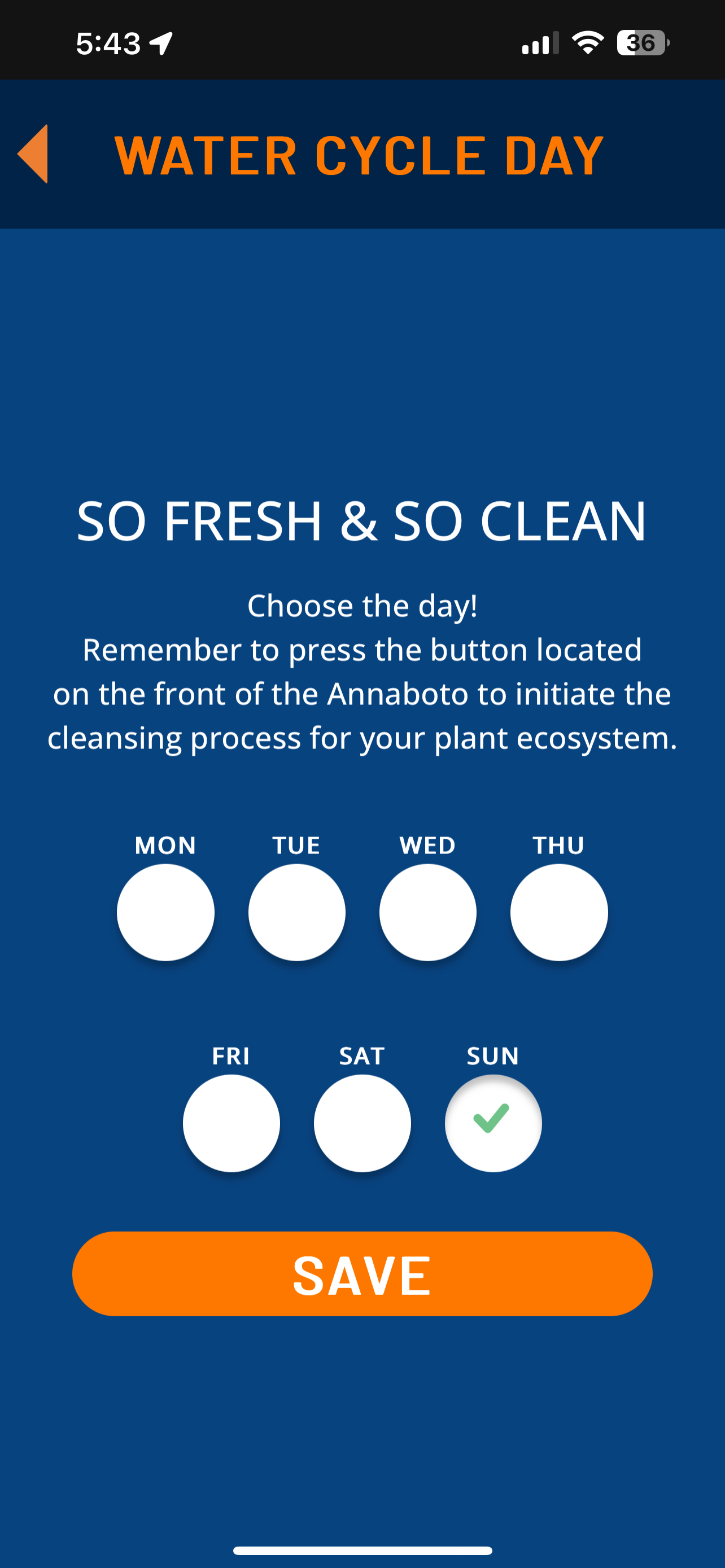Pick Wednesday for the water cycle
The image size is (725, 1568).
coord(428,912)
